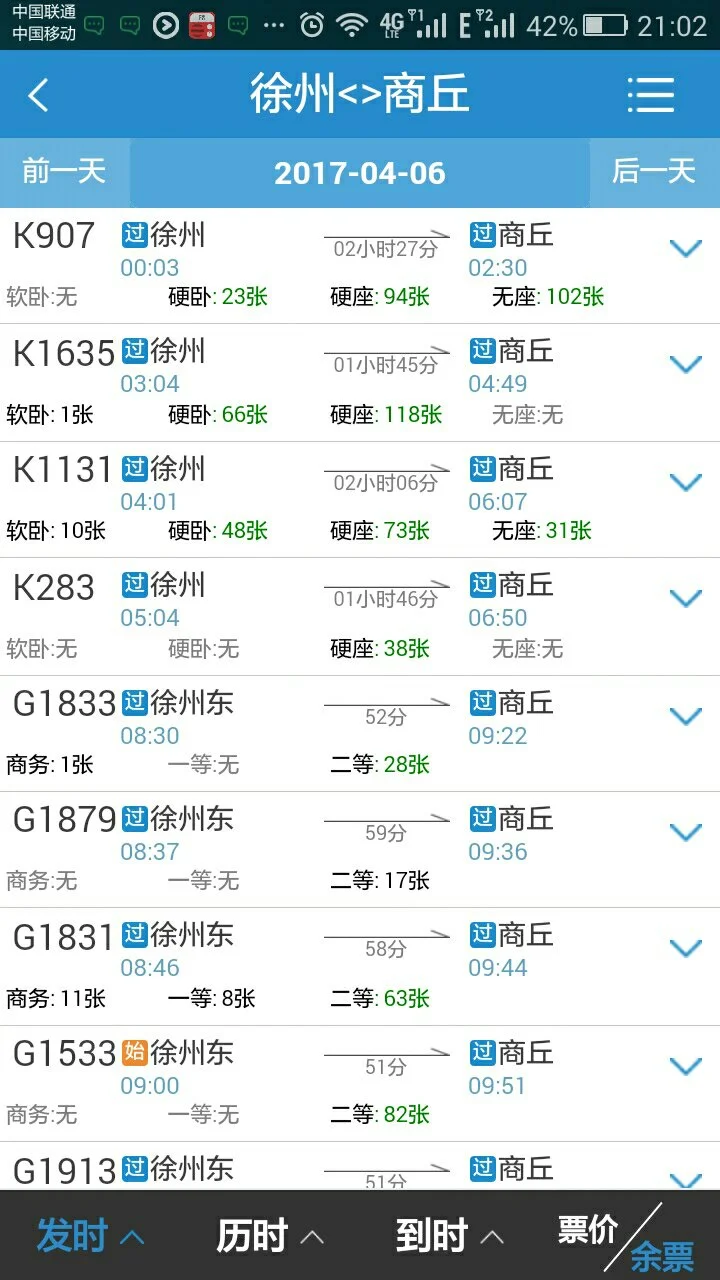Expand the G1831 train row
This screenshot has width=720, height=1280.
686,947
